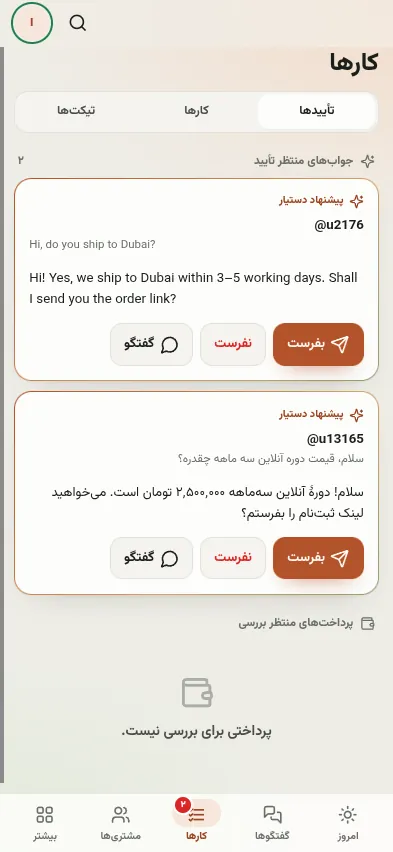Send the suggested reply to @u2176

pos(318,344)
